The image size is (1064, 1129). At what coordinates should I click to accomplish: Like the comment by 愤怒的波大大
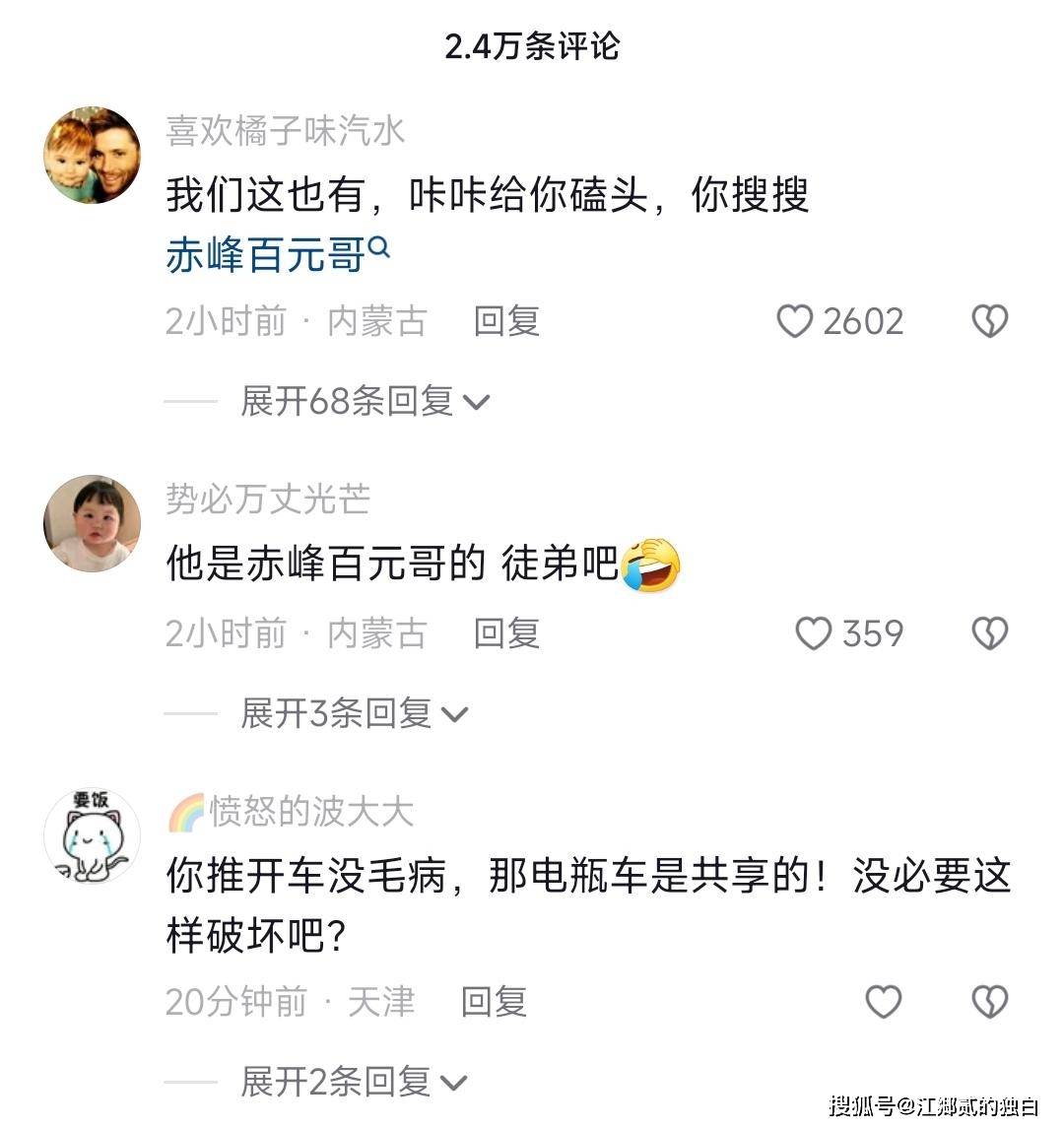point(883,1002)
